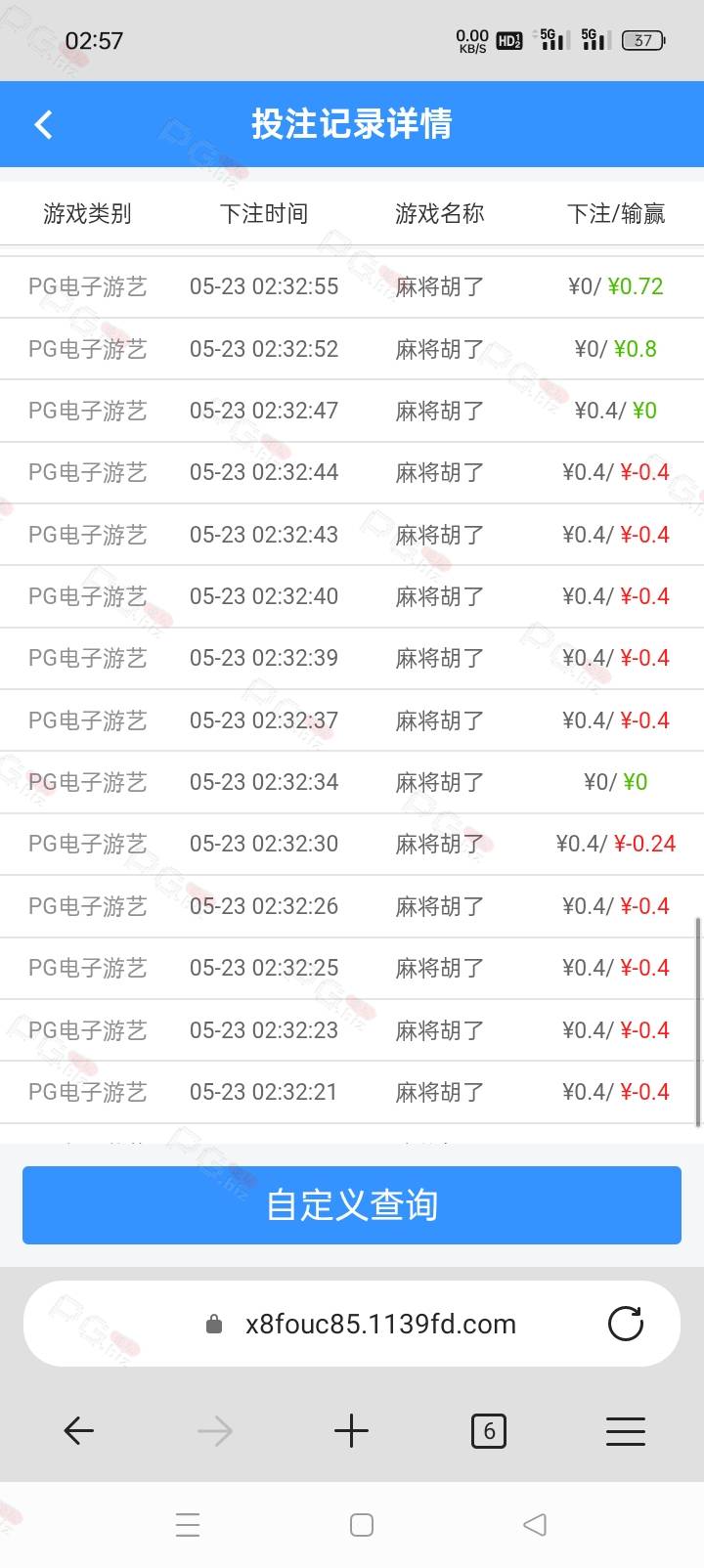Open the tab switcher showing 6
This screenshot has height=1568, width=704.
pyautogui.click(x=489, y=1431)
